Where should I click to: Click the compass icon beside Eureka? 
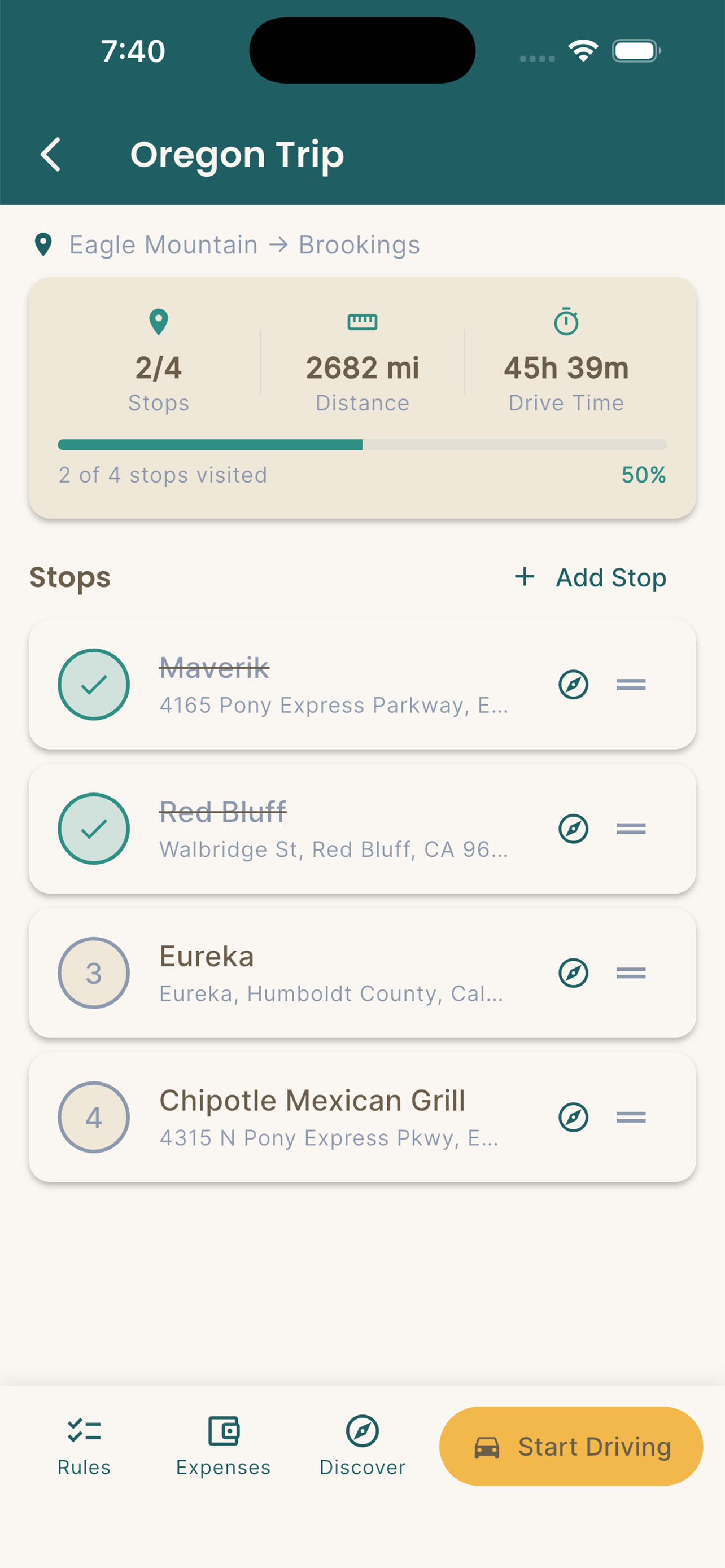(573, 972)
